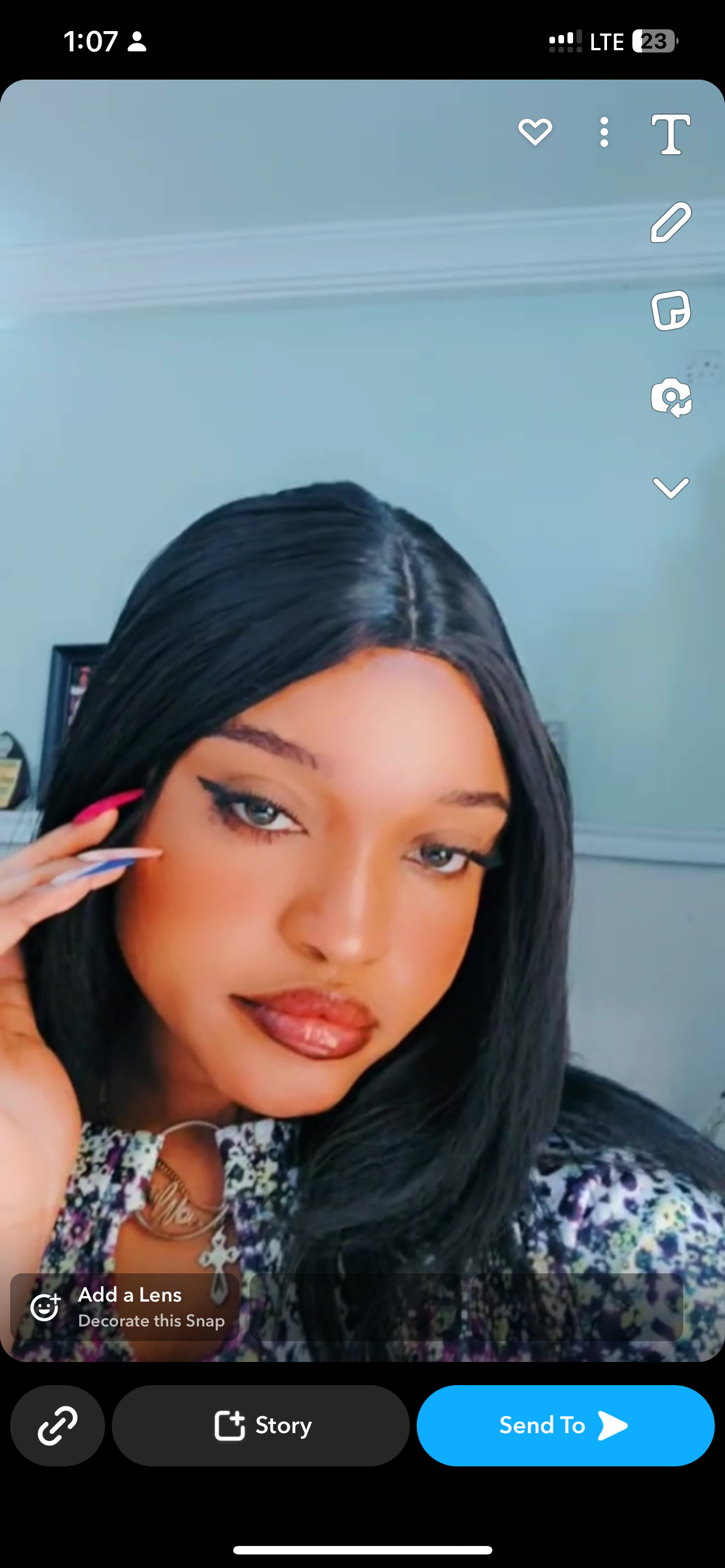
Task: Attach a link with the chain icon
Action: 57,1425
